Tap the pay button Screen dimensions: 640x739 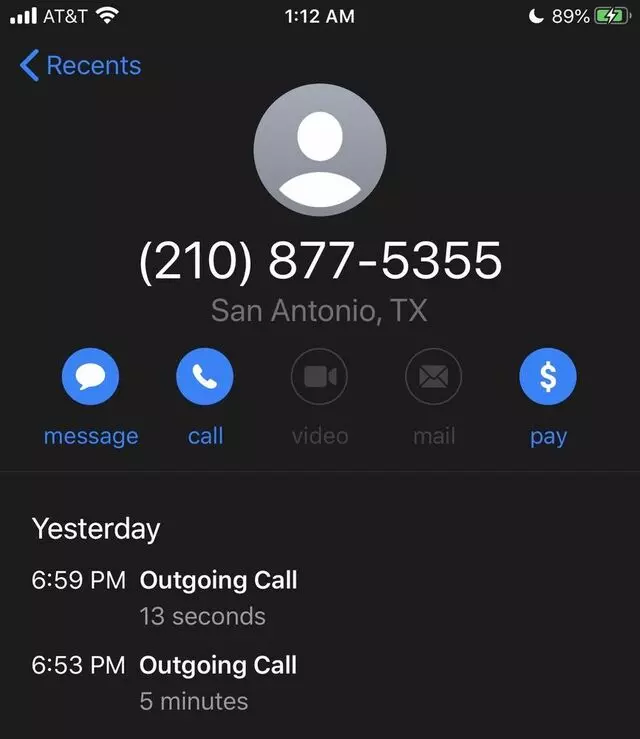pyautogui.click(x=548, y=378)
